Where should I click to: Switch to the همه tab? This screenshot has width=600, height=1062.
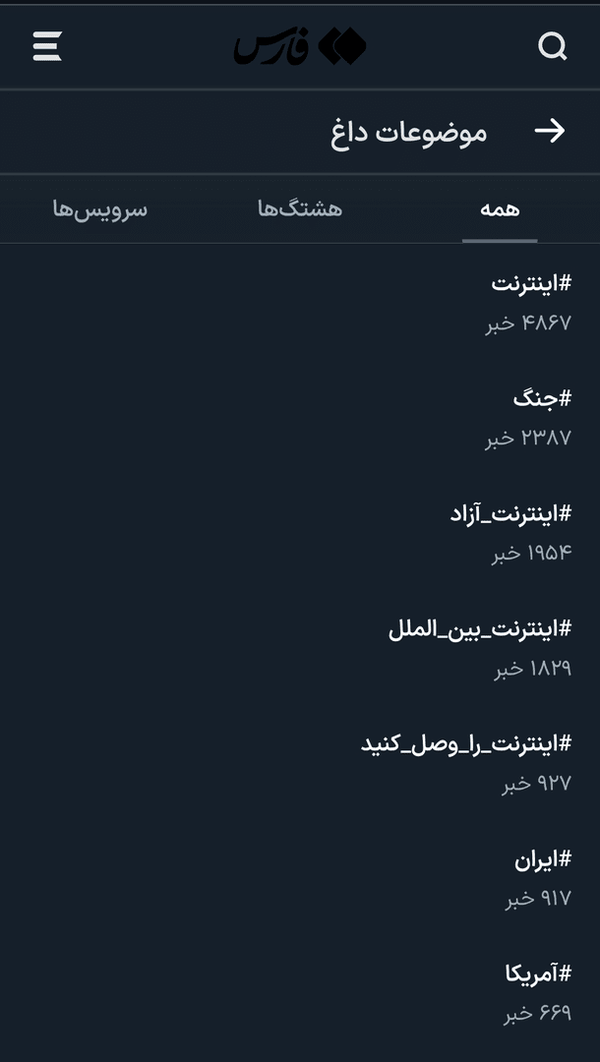499,209
